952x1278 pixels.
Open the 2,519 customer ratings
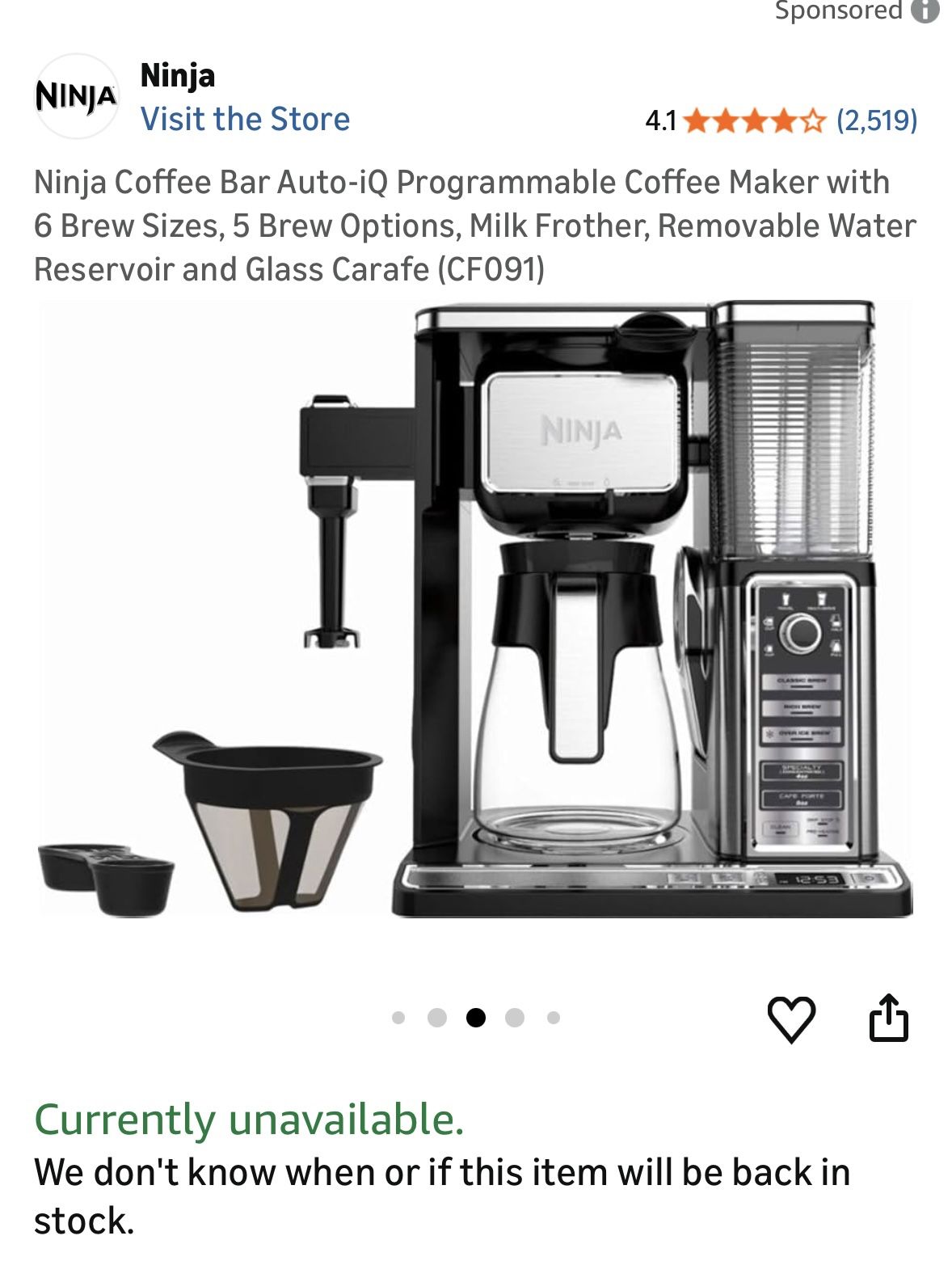pyautogui.click(x=877, y=121)
